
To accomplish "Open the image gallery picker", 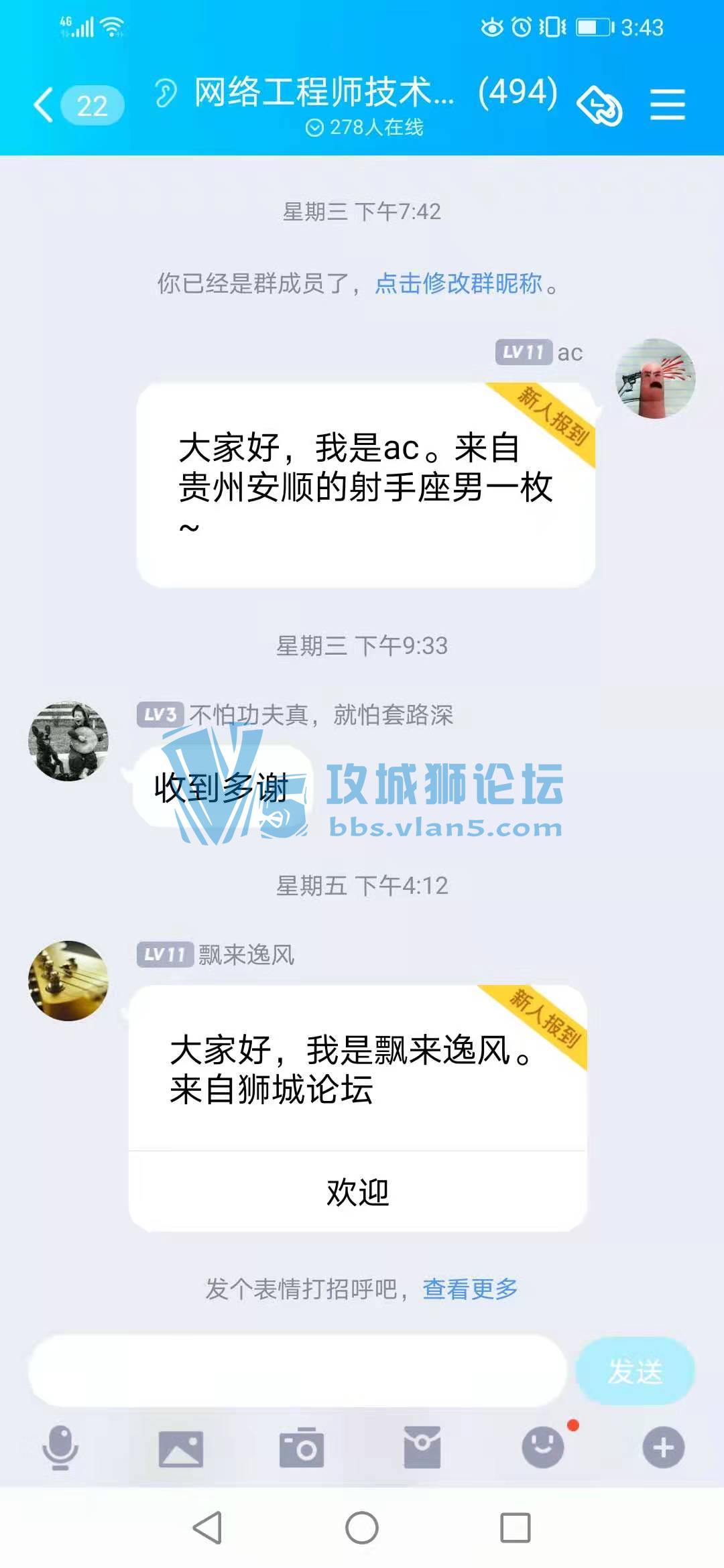I will click(180, 1449).
